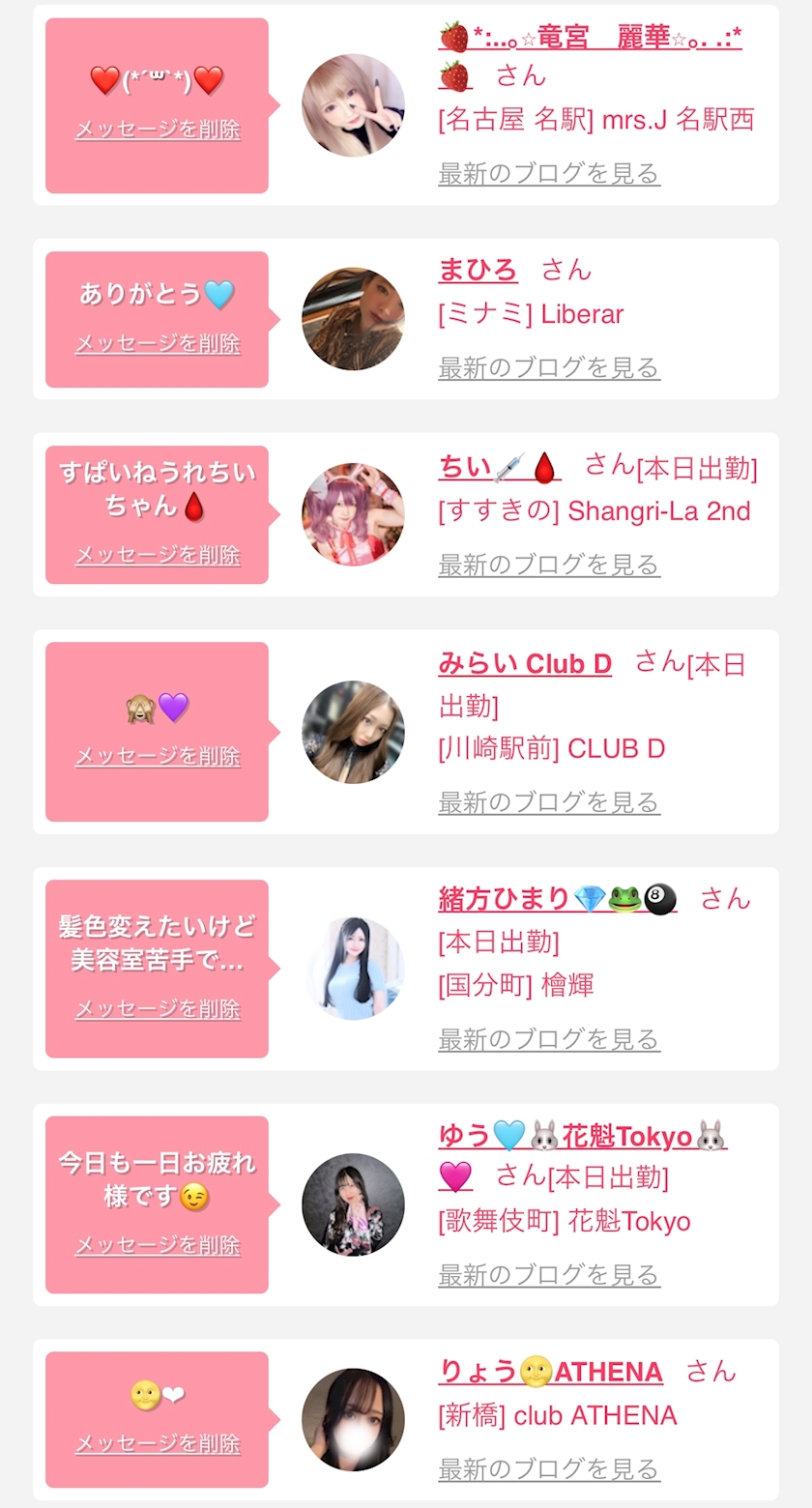This screenshot has height=1508, width=812.
Task: Open ゆう 花魁Tokyo profile link
Action: click(x=583, y=1155)
